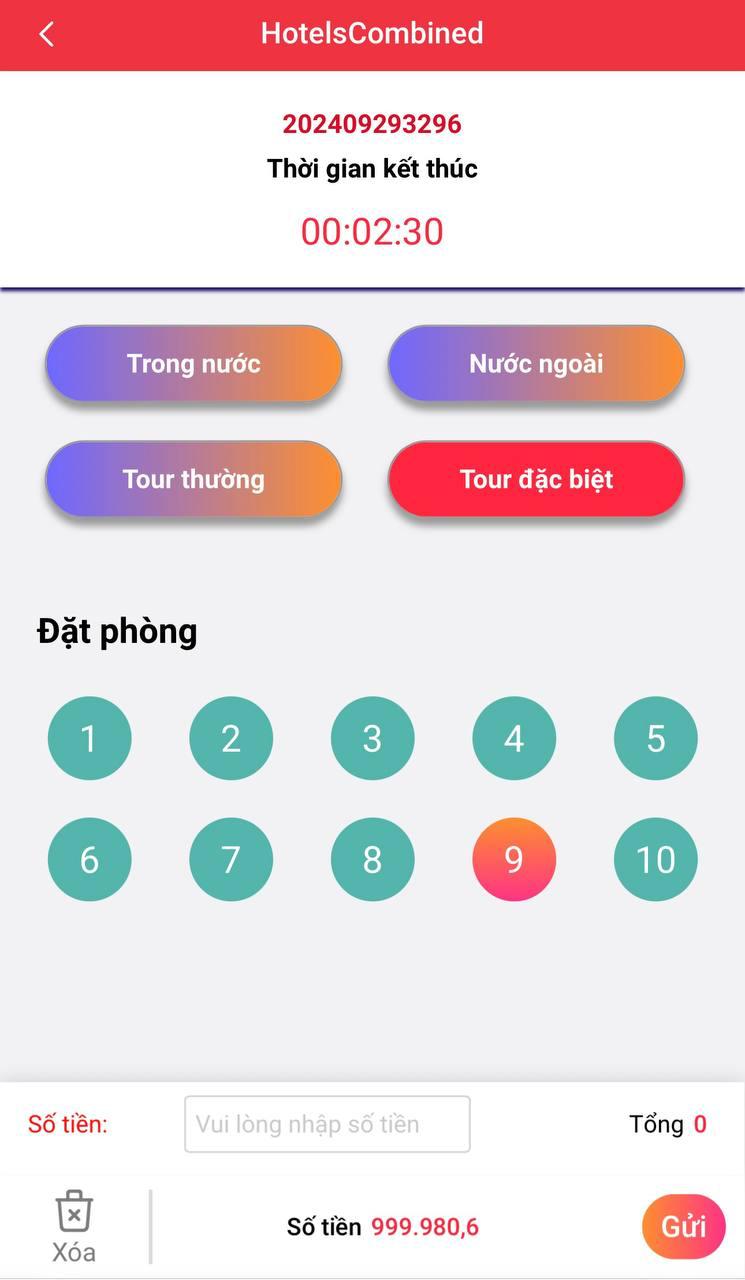Select room number 5

[656, 738]
